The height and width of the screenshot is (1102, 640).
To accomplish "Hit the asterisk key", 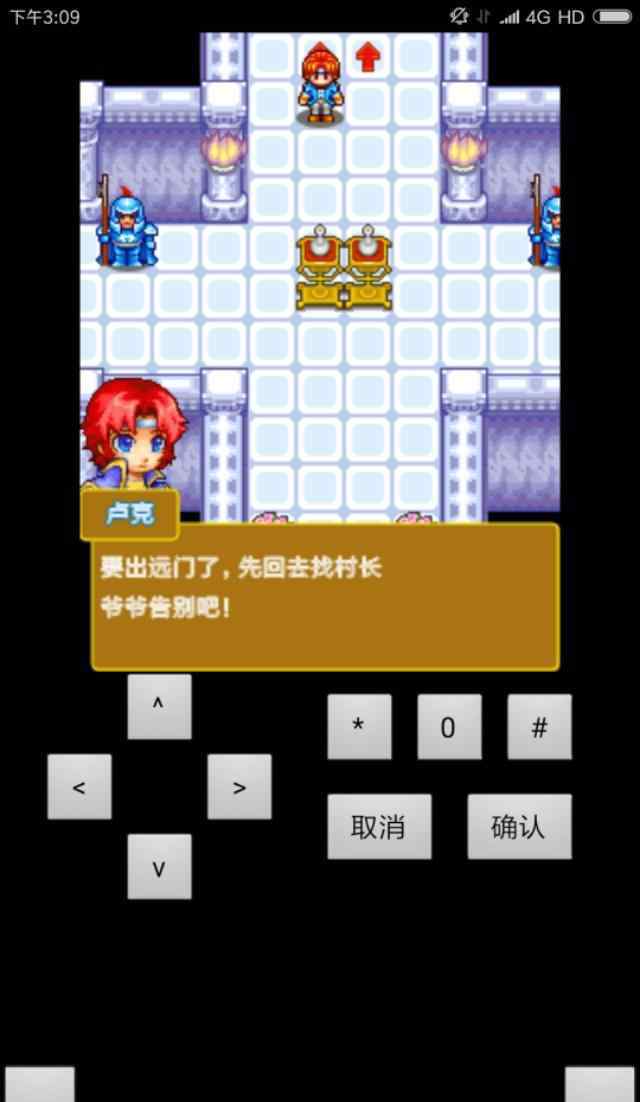I will [x=359, y=727].
